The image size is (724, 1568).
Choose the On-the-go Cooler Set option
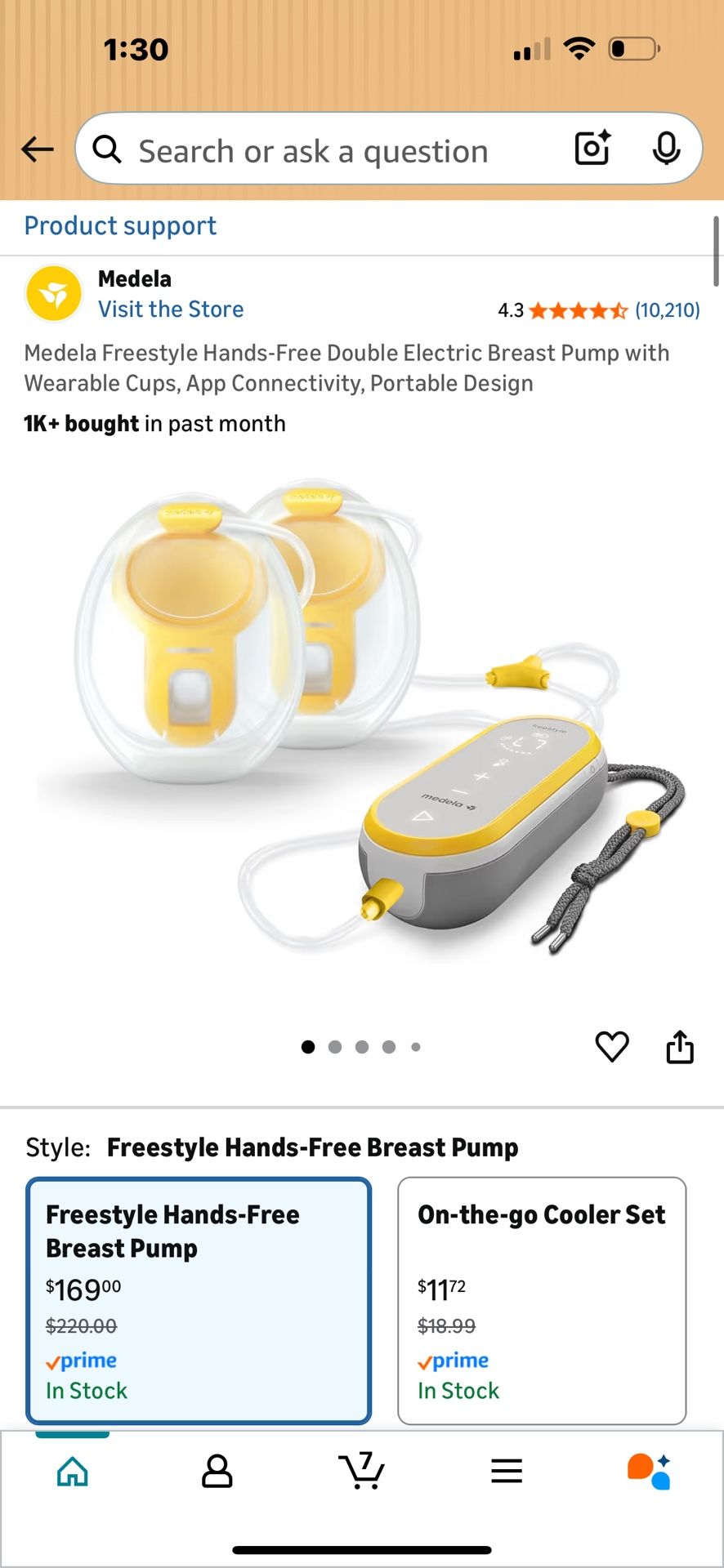tap(541, 1300)
